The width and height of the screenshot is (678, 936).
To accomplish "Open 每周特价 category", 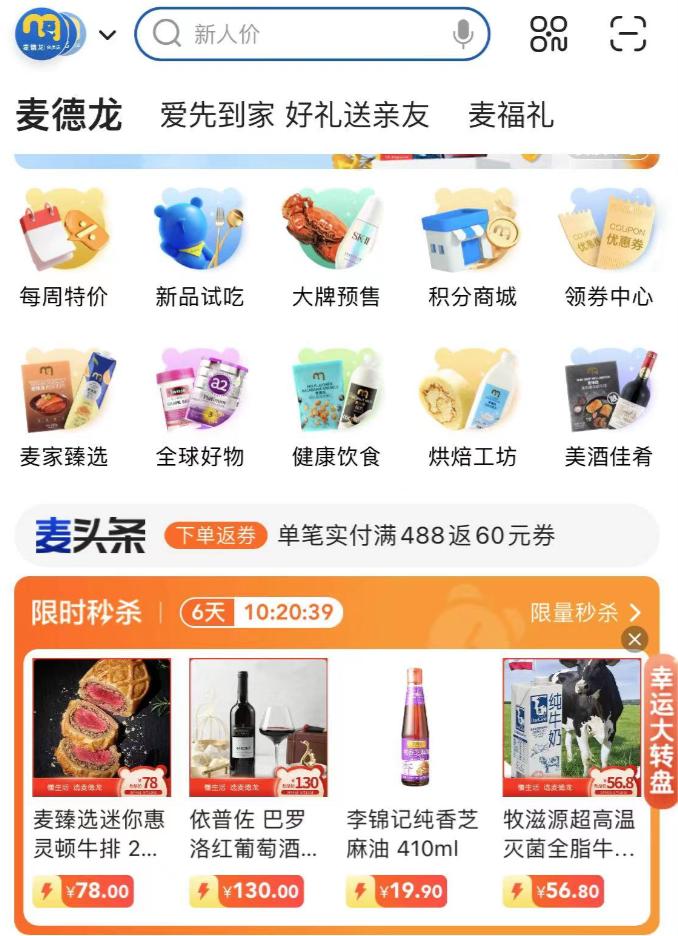I will [64, 250].
